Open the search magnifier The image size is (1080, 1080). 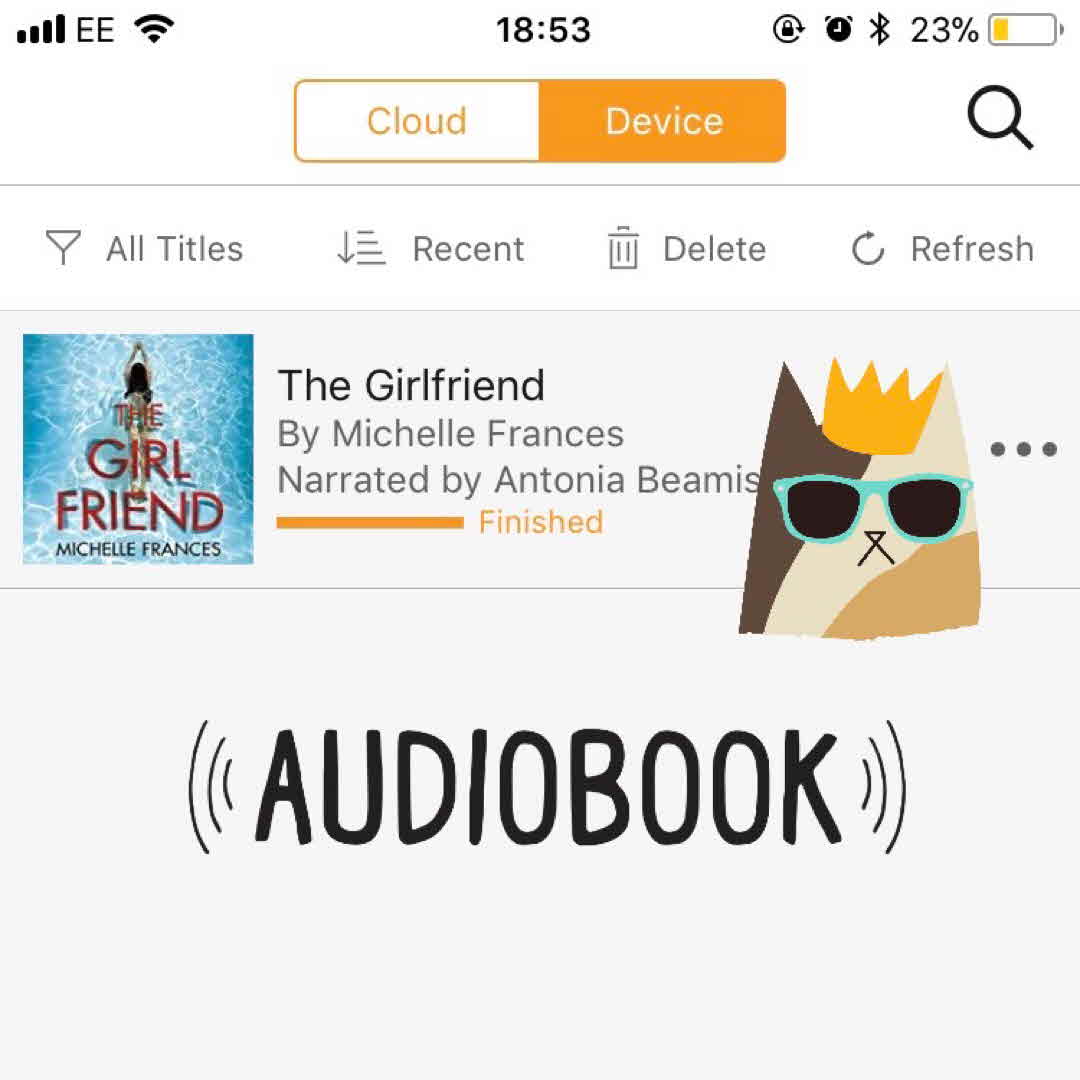[x=999, y=120]
